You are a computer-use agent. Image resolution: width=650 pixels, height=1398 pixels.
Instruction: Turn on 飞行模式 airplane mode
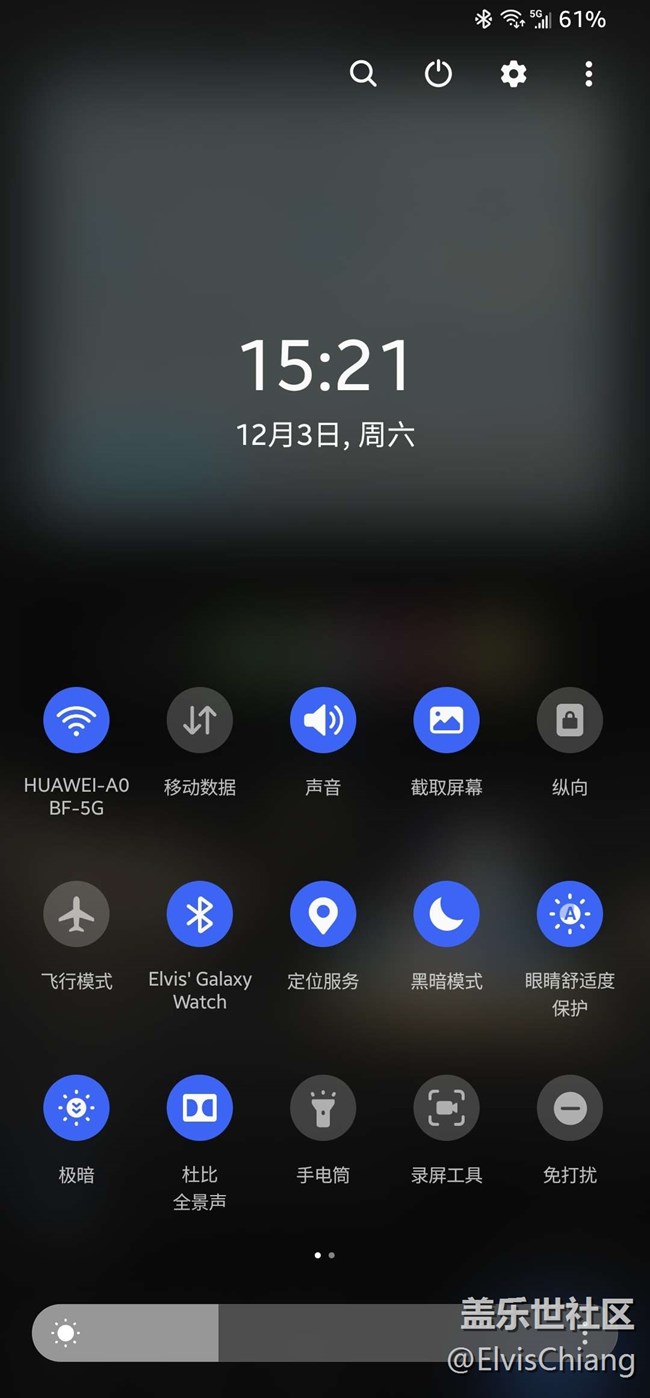point(77,914)
